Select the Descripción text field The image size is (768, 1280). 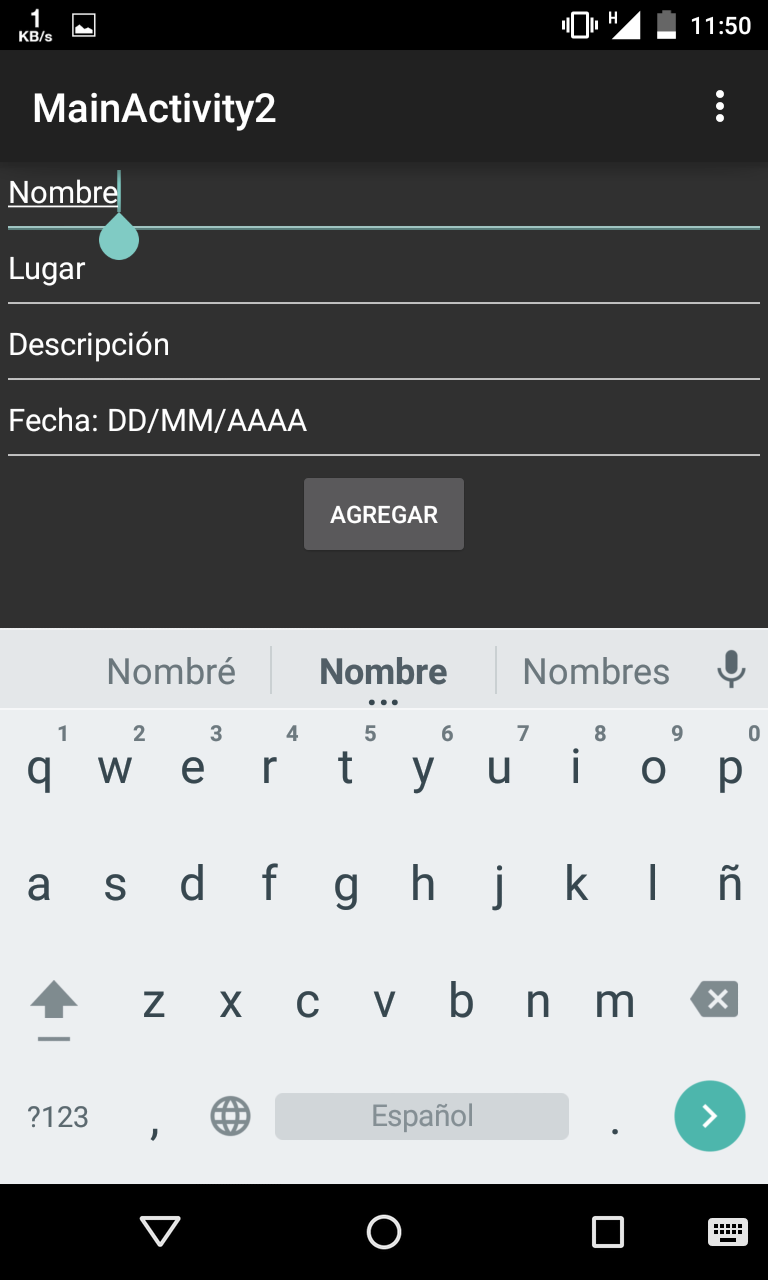point(384,346)
